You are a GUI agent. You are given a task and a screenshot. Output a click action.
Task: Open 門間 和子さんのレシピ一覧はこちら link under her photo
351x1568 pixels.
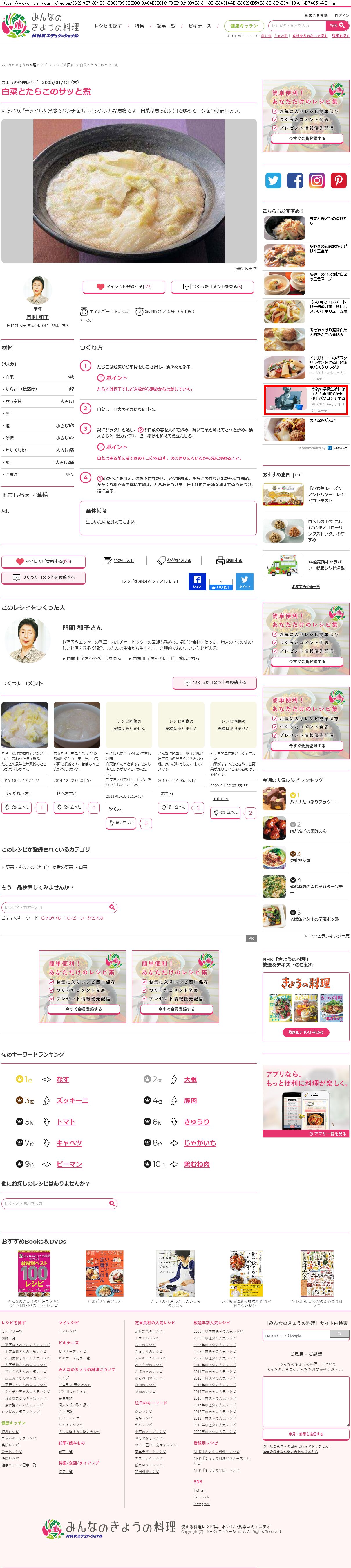[x=39, y=325]
